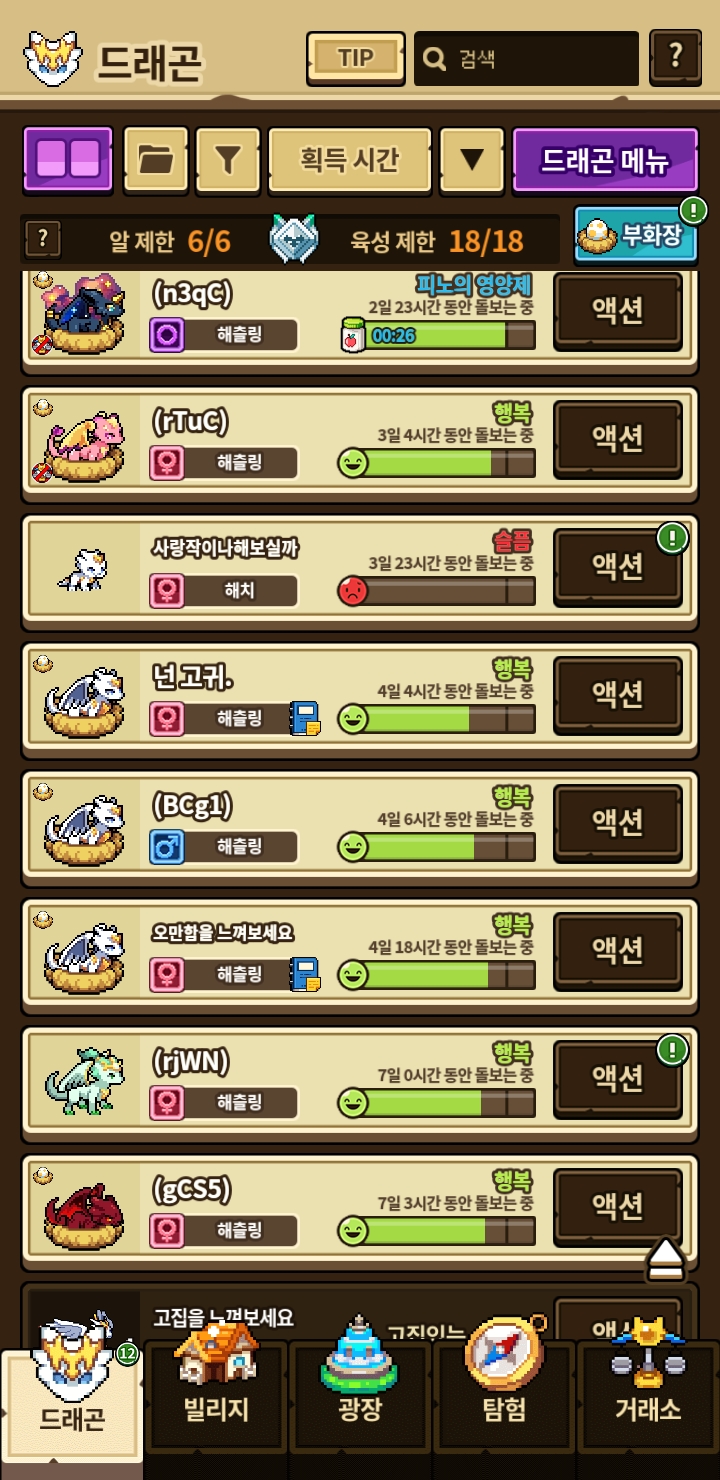Open the note icon on 오만함을 느껴보세요
Viewport: 720px width, 1480px height.
coord(304,974)
